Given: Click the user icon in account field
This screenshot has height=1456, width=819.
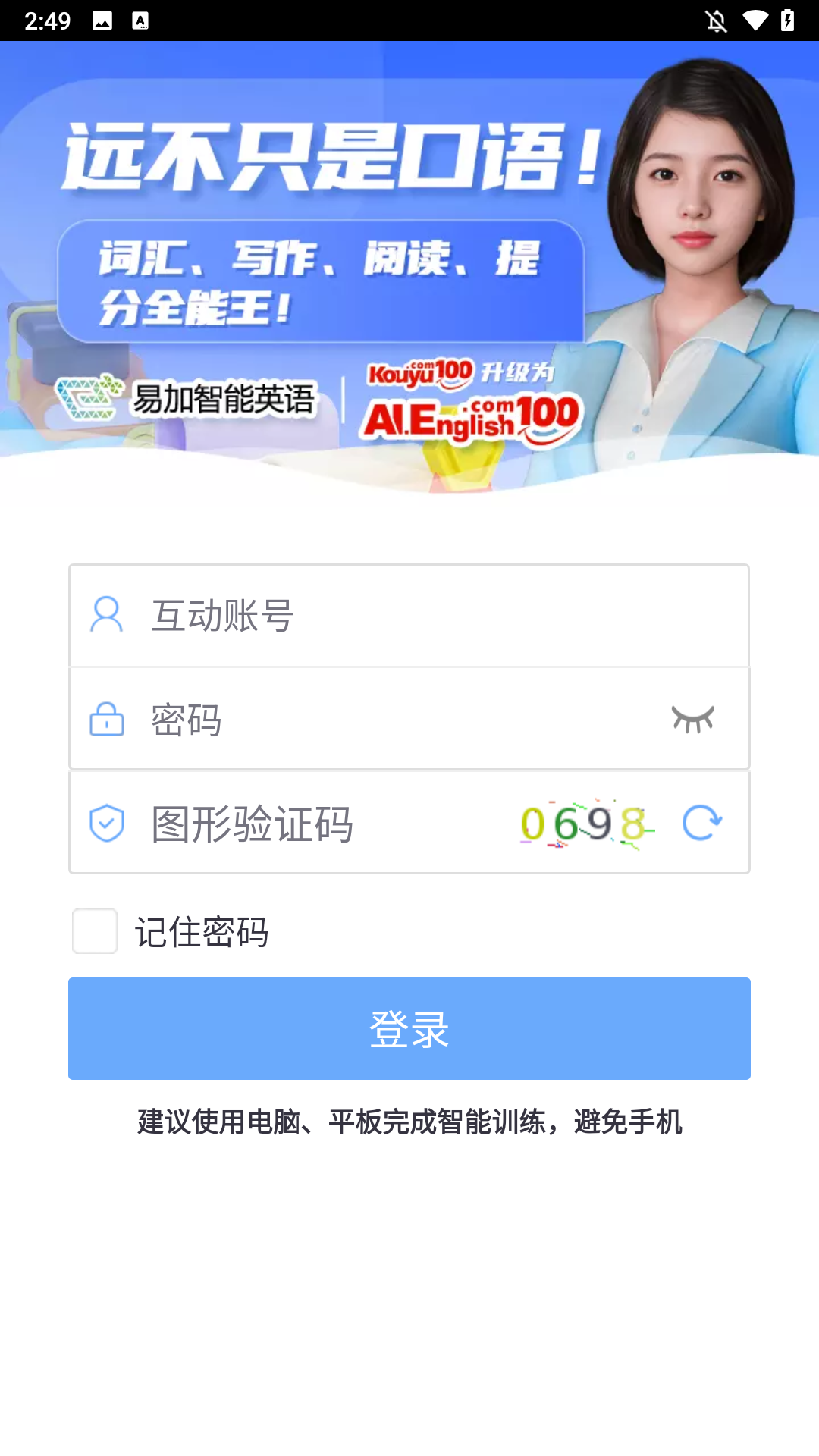Looking at the screenshot, I should (106, 614).
